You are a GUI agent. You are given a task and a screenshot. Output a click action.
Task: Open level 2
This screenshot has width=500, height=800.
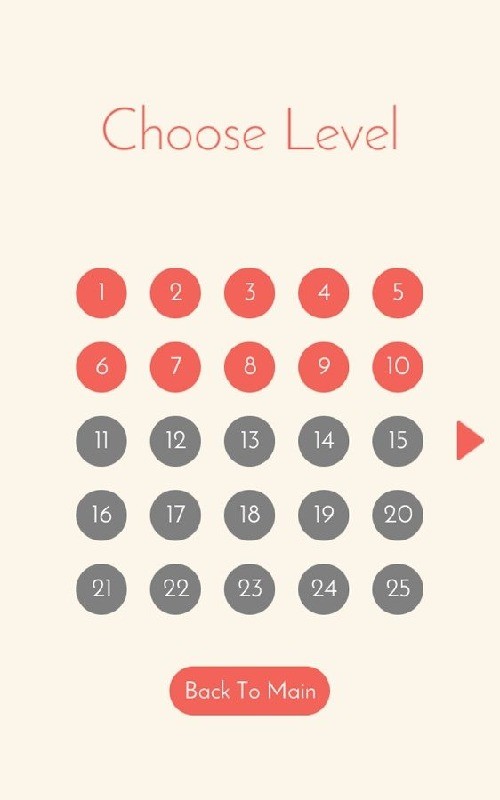176,293
